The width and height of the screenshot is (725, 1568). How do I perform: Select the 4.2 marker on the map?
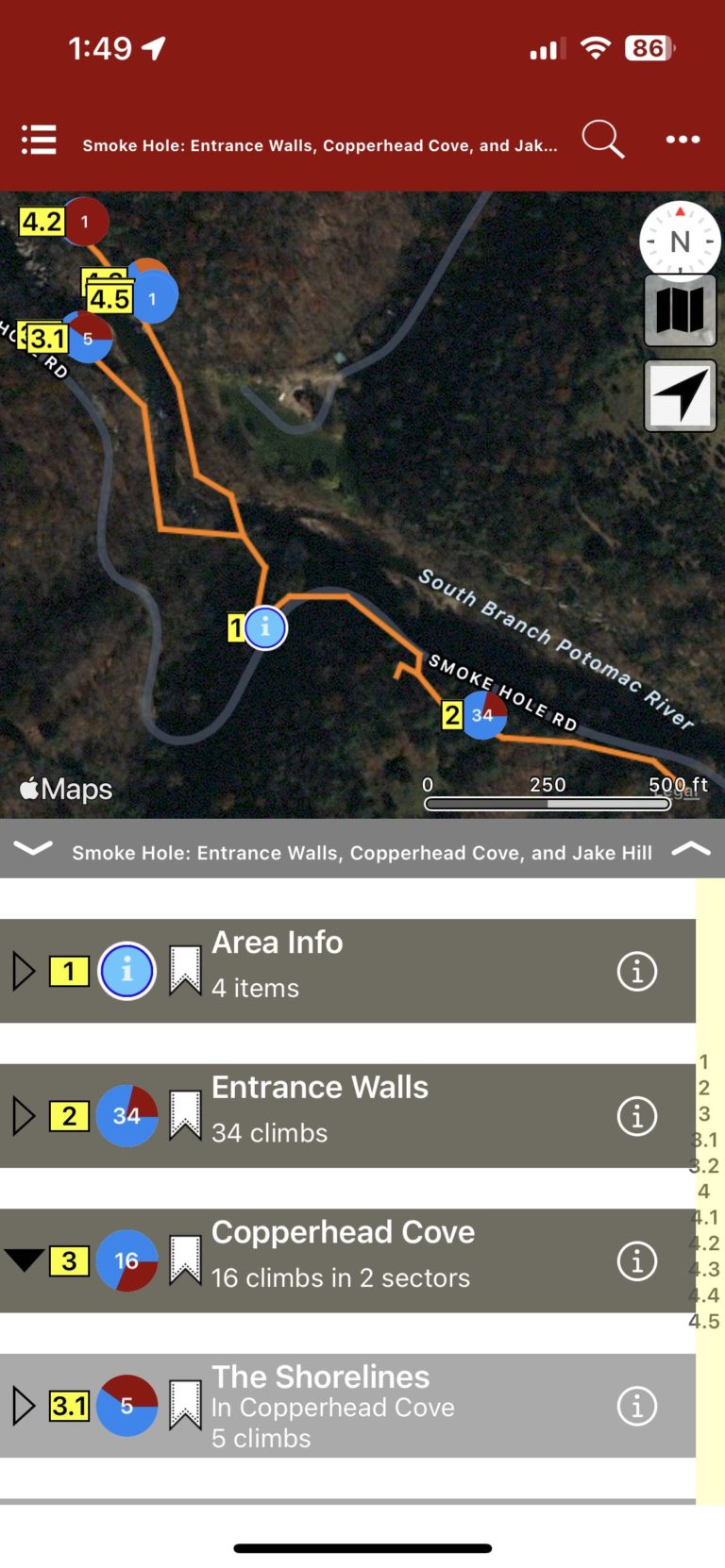[x=85, y=222]
